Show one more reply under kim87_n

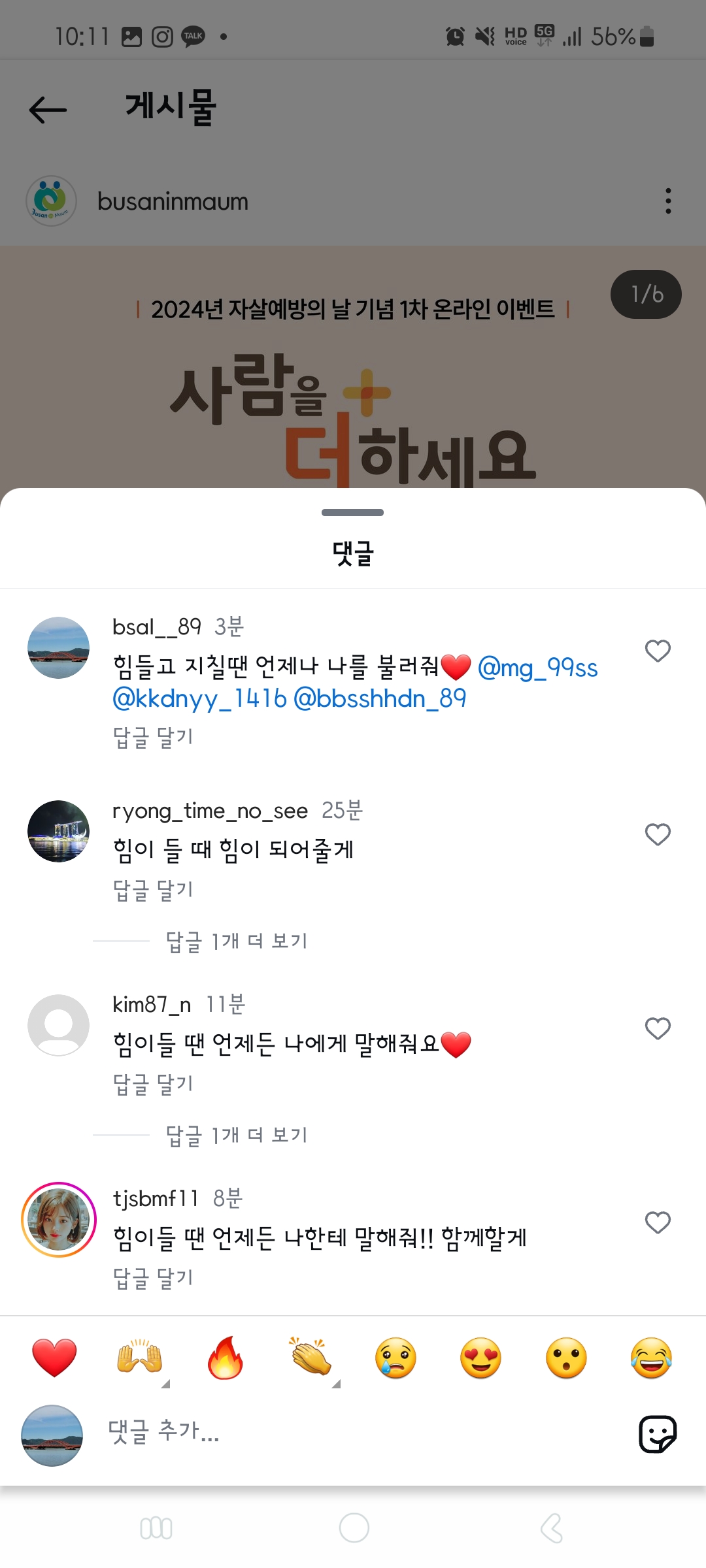point(236,1135)
